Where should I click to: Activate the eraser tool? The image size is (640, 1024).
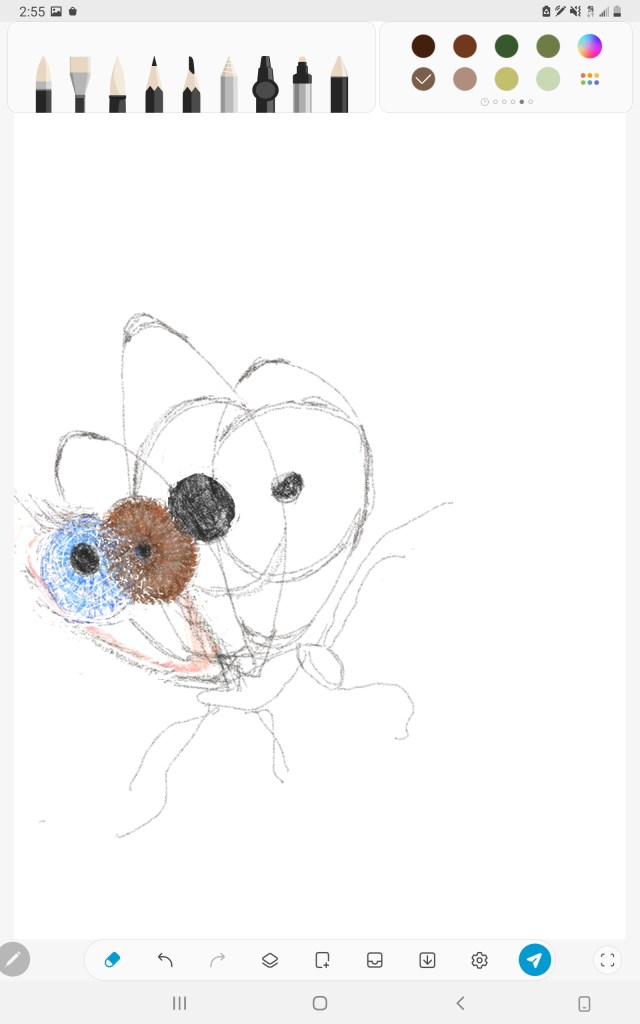[x=112, y=960]
